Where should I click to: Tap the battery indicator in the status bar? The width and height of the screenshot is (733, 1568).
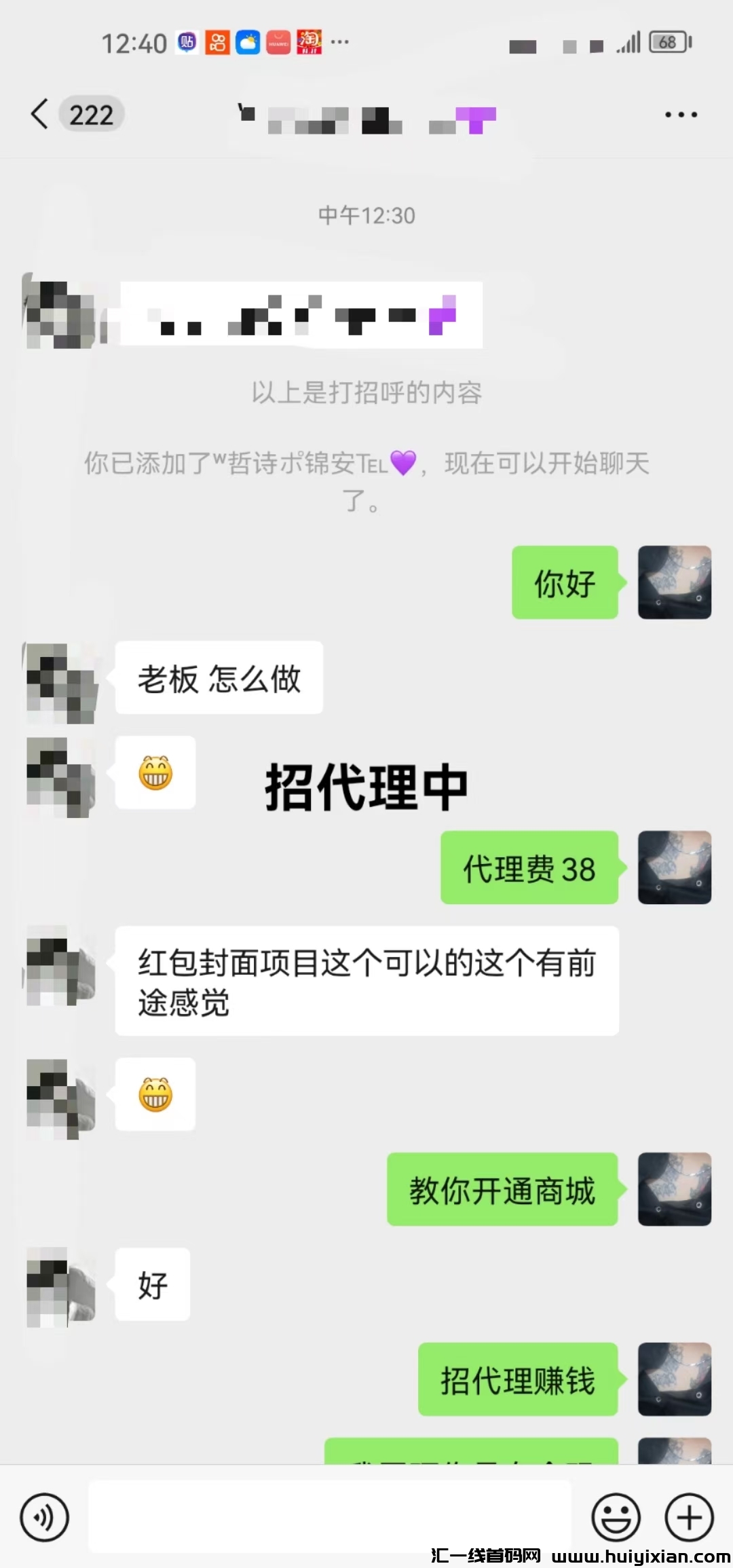coord(666,42)
